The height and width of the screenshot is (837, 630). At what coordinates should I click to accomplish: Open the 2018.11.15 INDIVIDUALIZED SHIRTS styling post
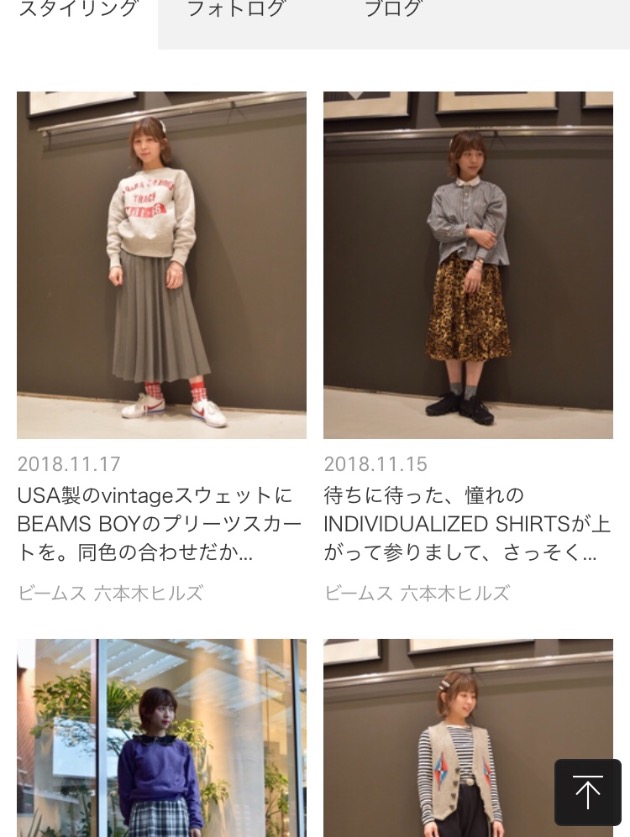[x=467, y=265]
